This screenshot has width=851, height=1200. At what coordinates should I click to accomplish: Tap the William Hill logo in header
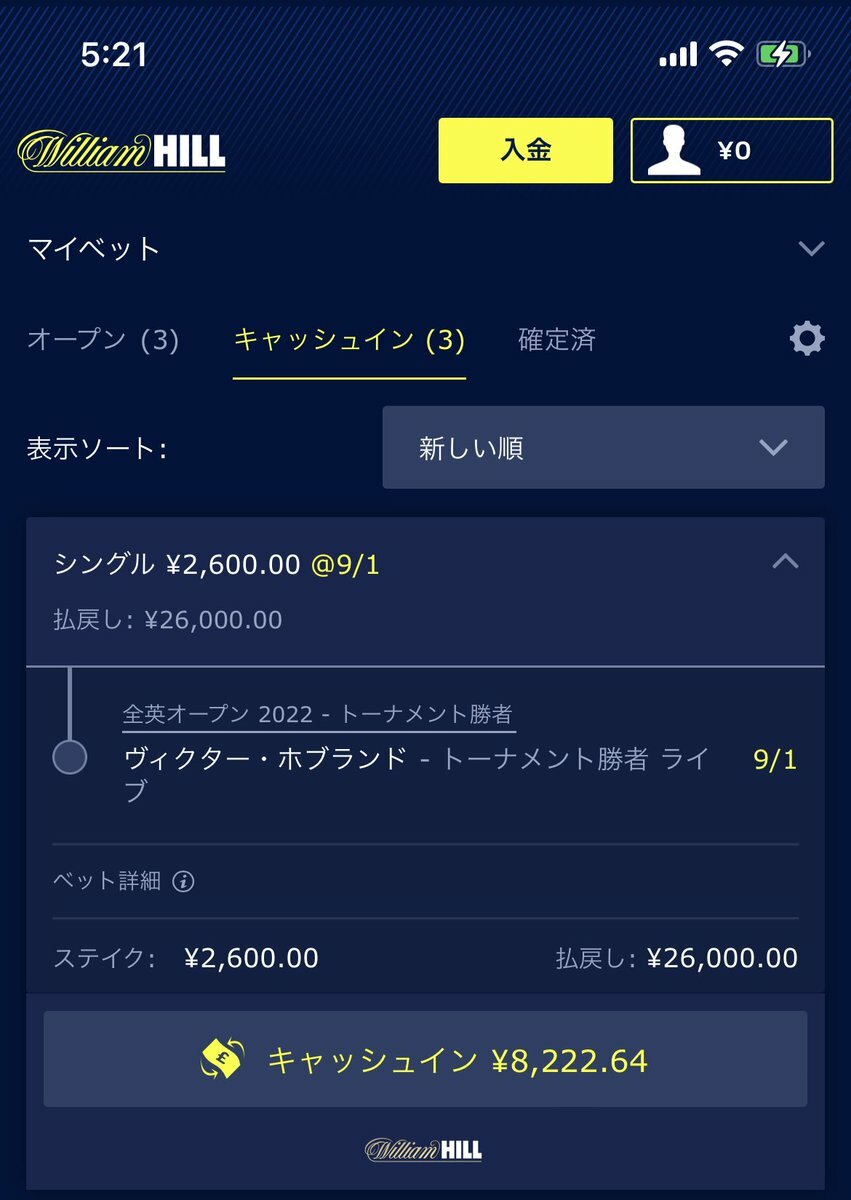point(122,151)
